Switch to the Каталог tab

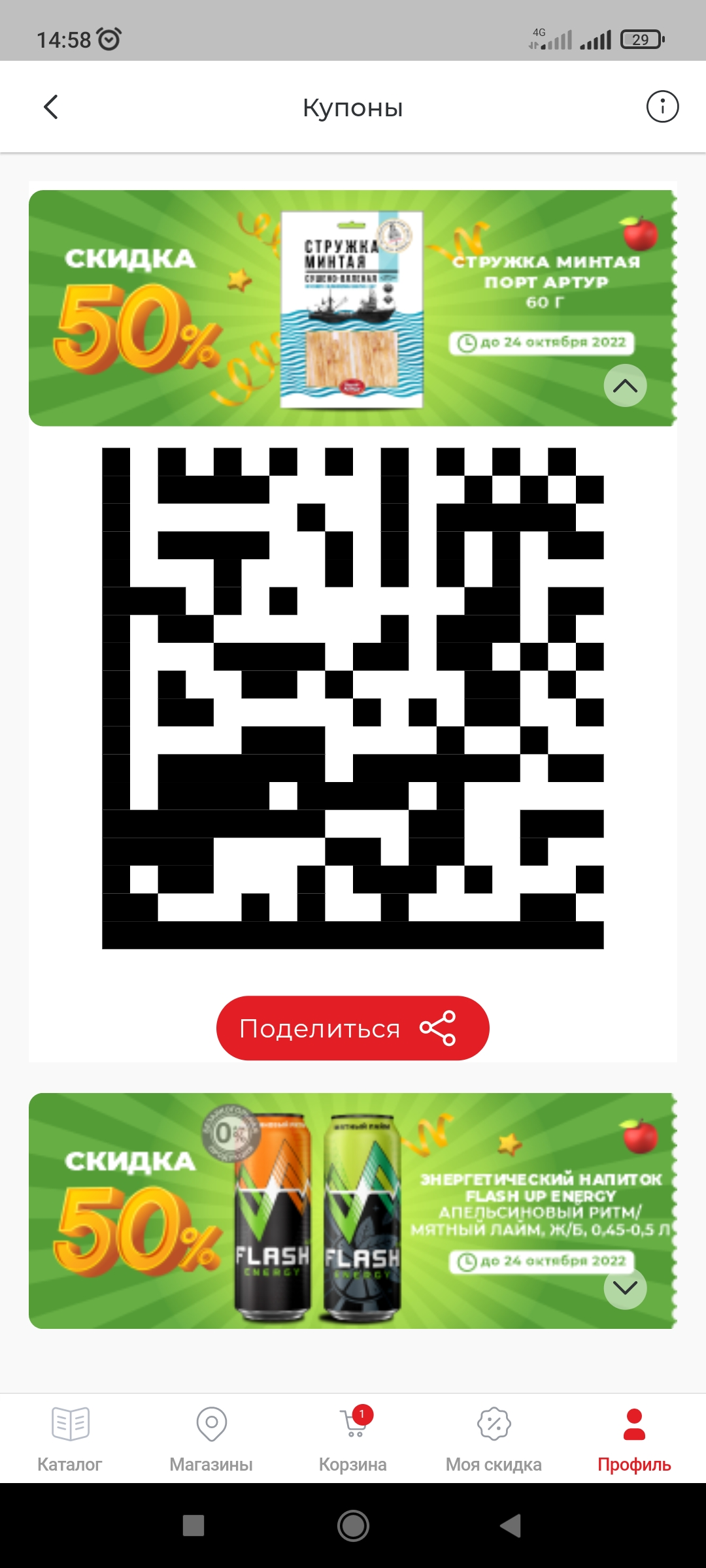[x=70, y=1439]
